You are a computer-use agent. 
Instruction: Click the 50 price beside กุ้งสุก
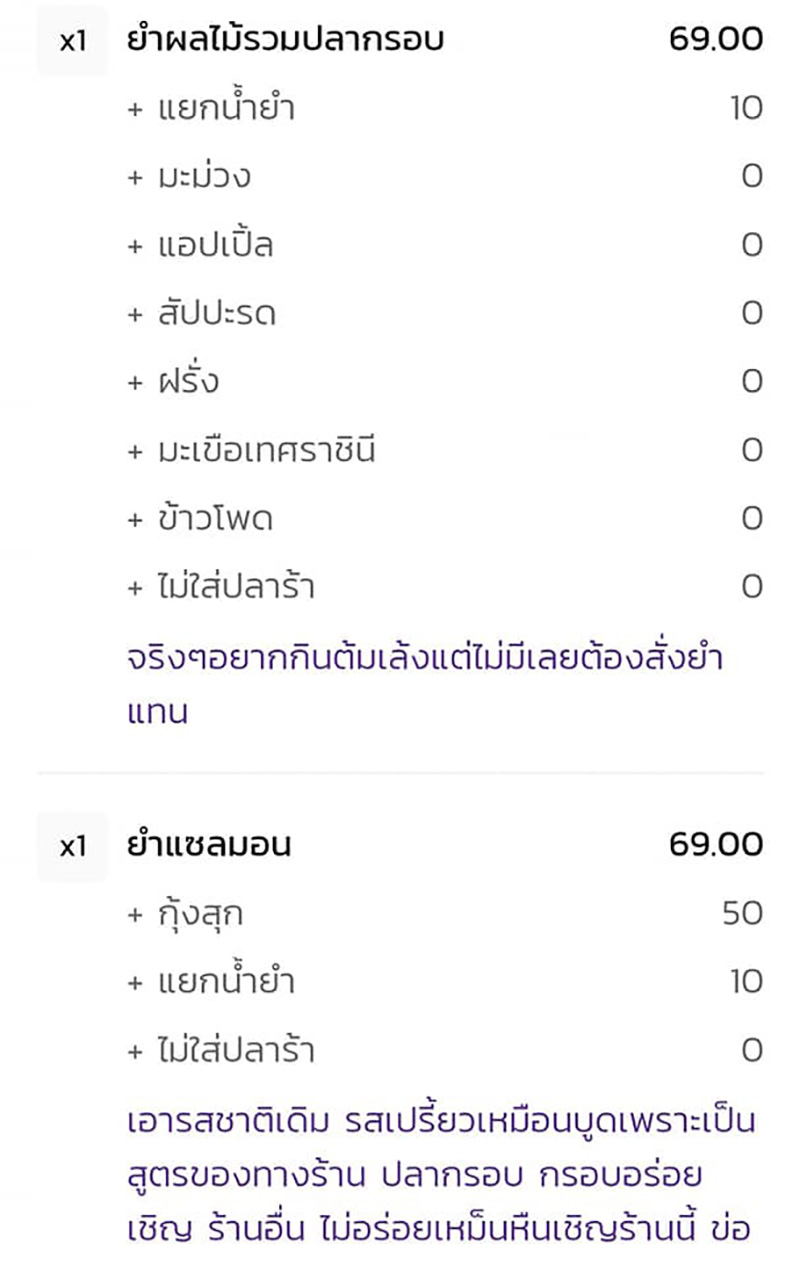click(x=744, y=913)
